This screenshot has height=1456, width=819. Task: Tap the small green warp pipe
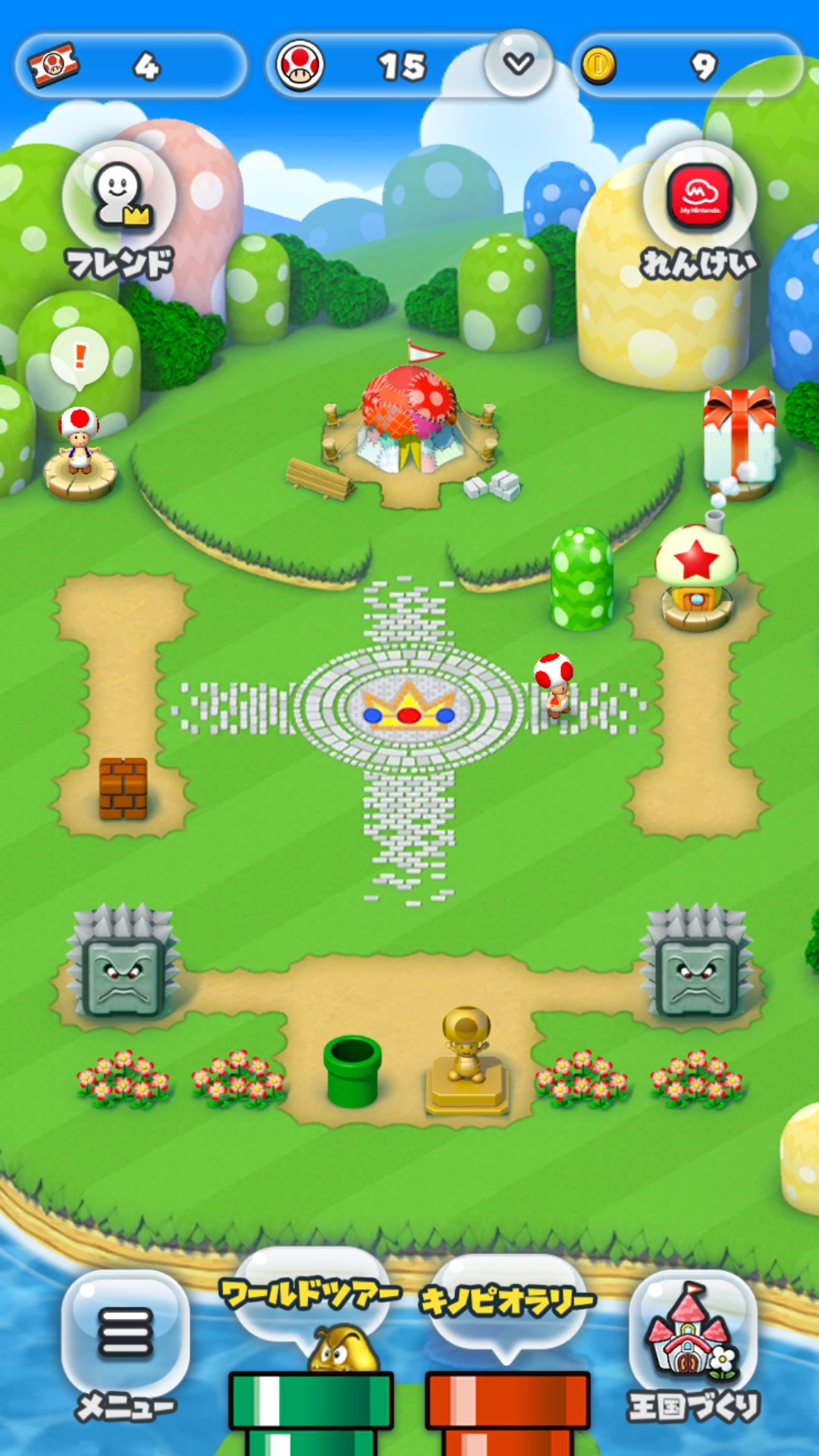click(x=353, y=1069)
